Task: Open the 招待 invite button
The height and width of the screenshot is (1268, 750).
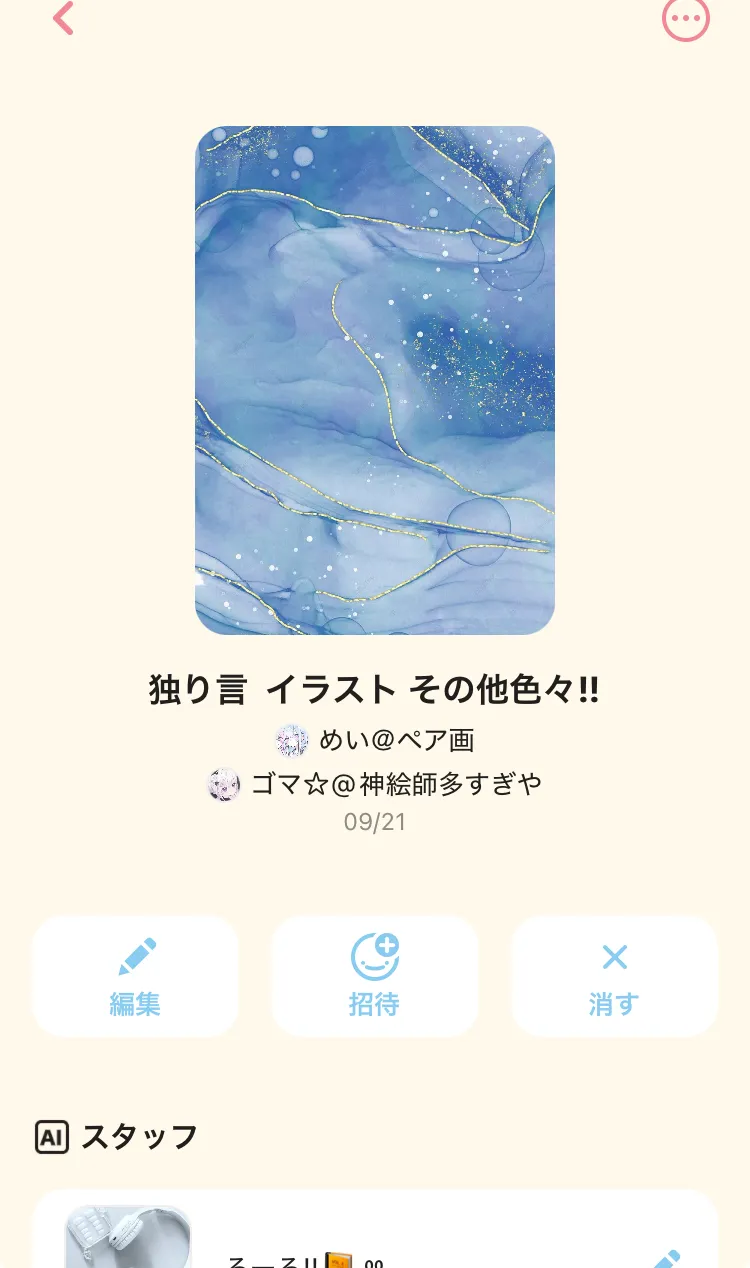Action: (375, 976)
